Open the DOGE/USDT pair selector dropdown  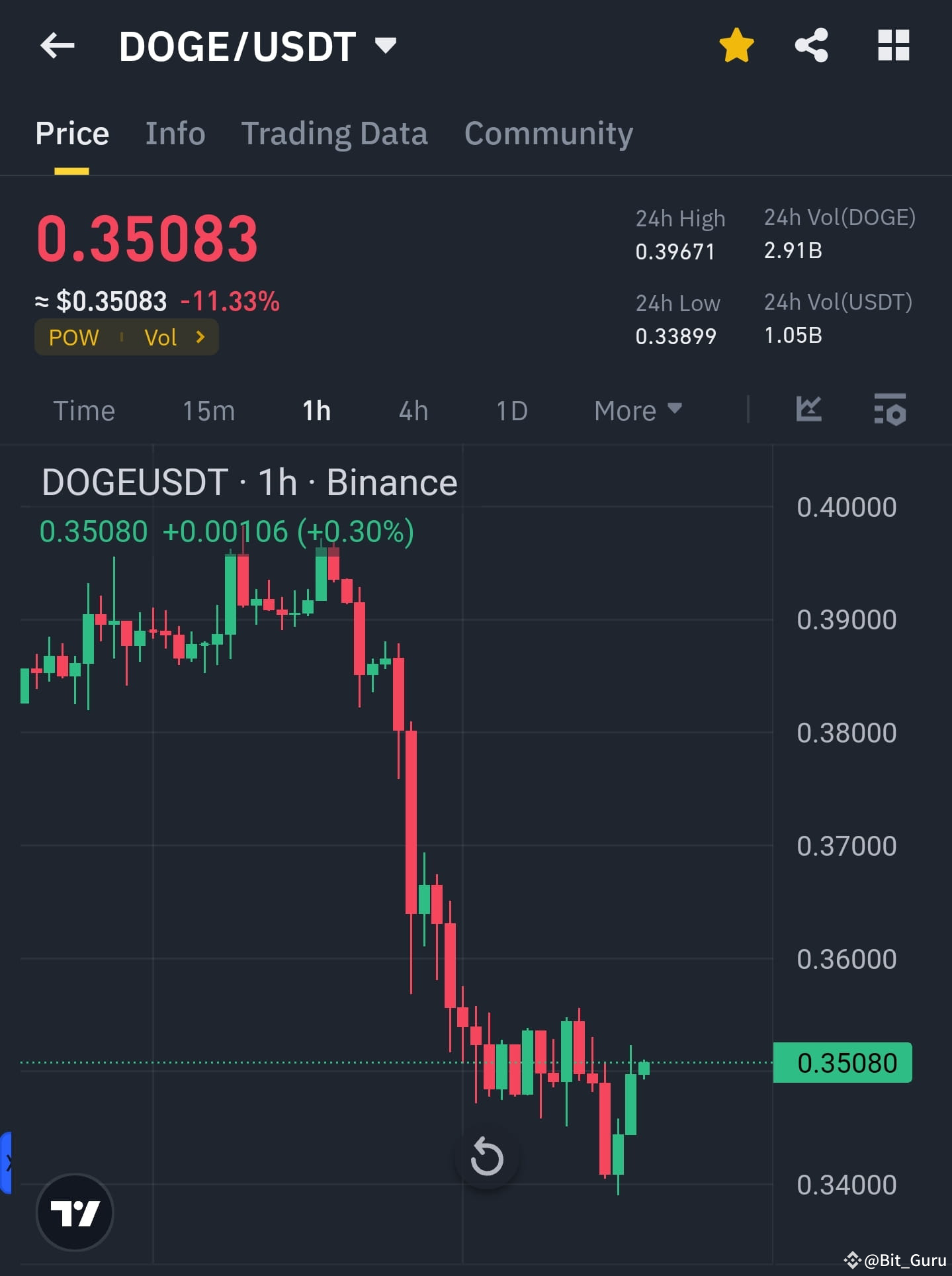384,44
